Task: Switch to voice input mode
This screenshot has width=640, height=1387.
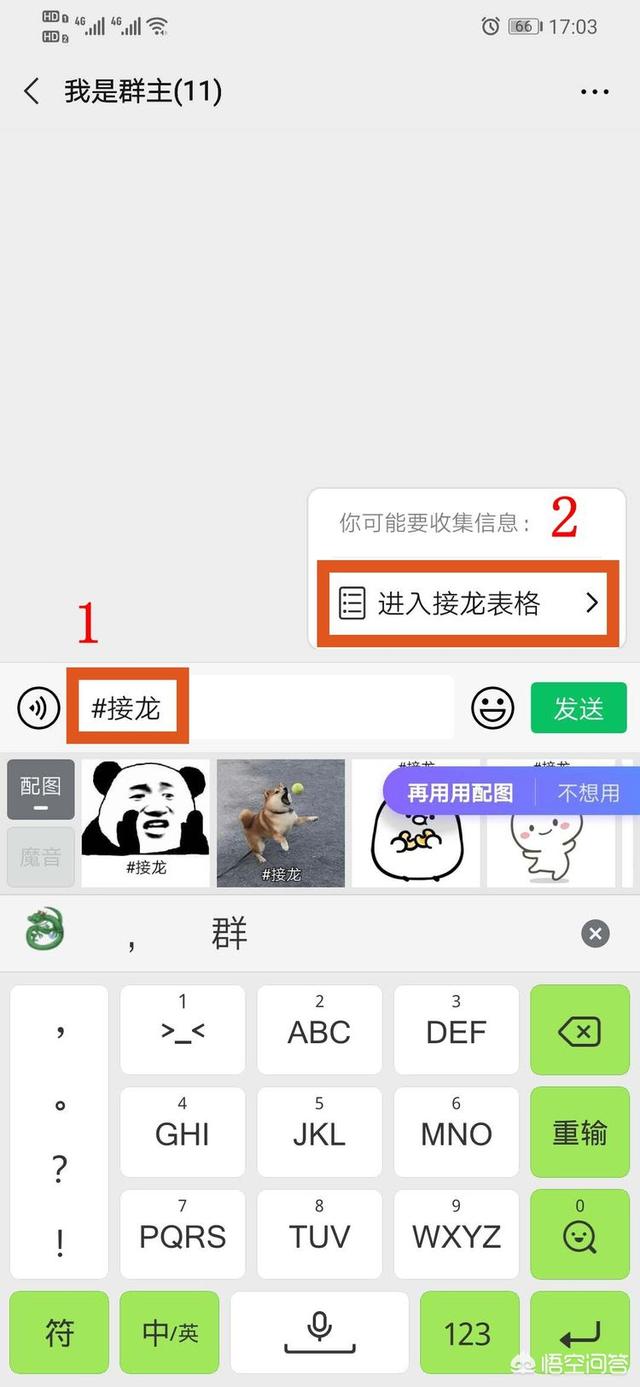Action: coord(38,708)
